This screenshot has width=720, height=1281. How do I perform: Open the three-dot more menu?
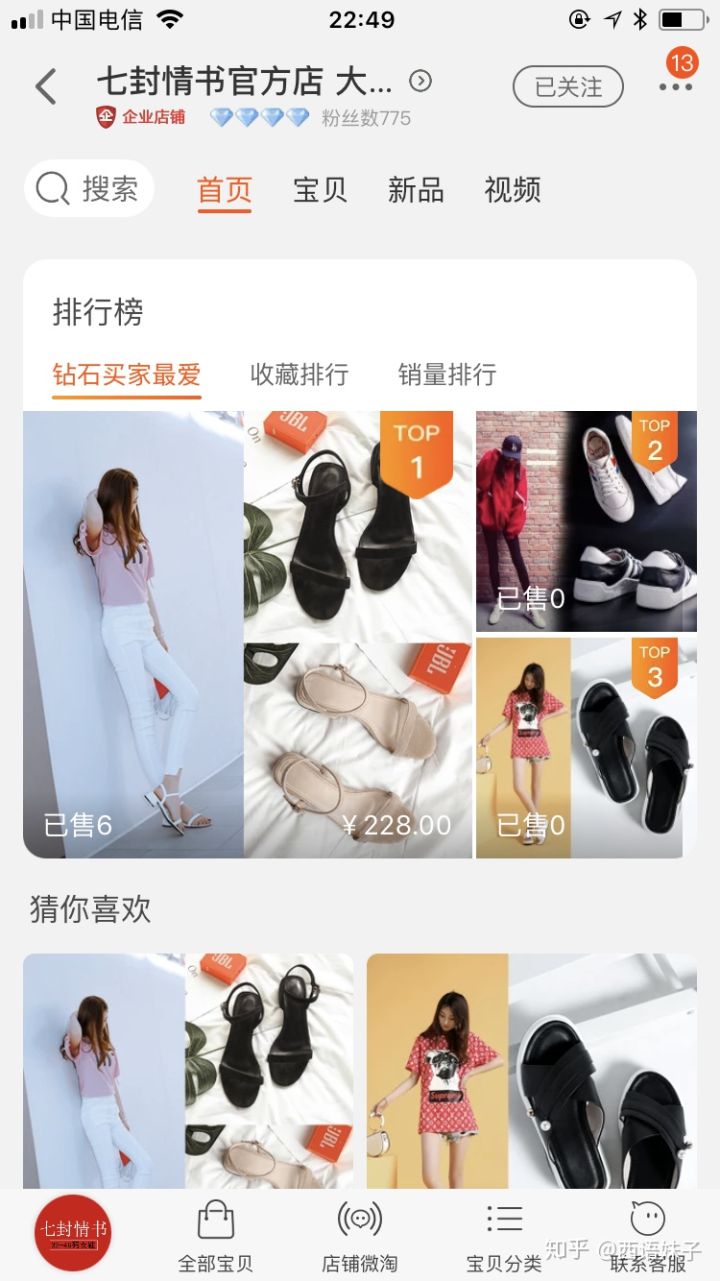(x=676, y=87)
